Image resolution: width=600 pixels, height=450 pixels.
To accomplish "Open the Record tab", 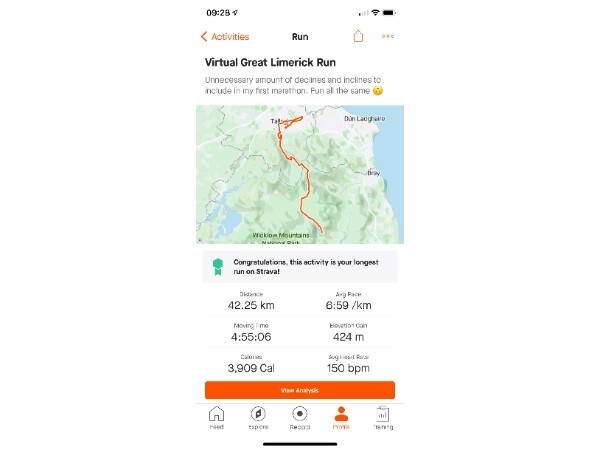I will tap(300, 417).
